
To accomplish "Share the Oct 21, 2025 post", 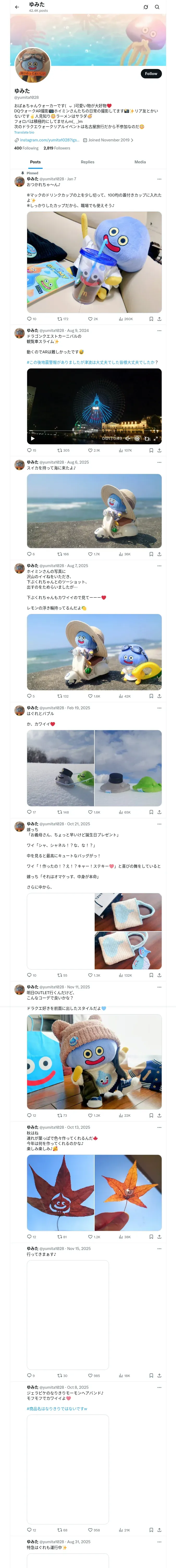I will (159, 975).
